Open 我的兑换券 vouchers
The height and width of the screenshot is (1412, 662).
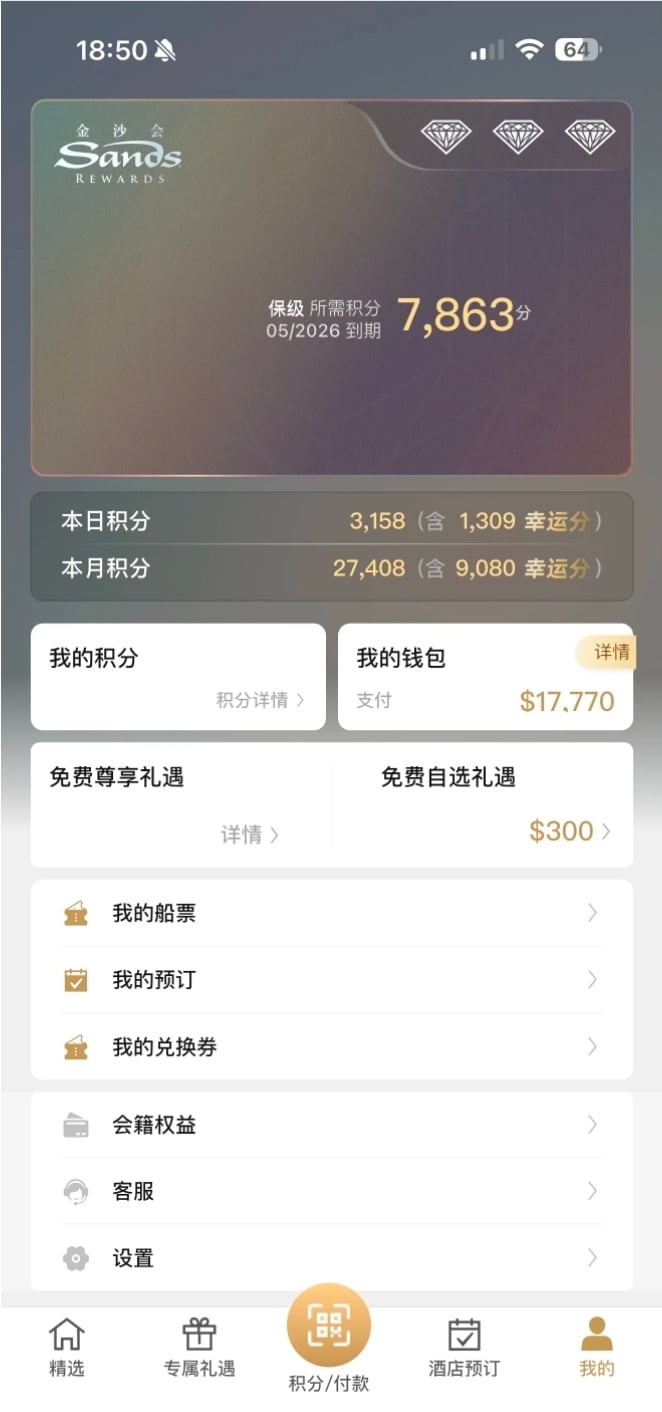point(331,1047)
